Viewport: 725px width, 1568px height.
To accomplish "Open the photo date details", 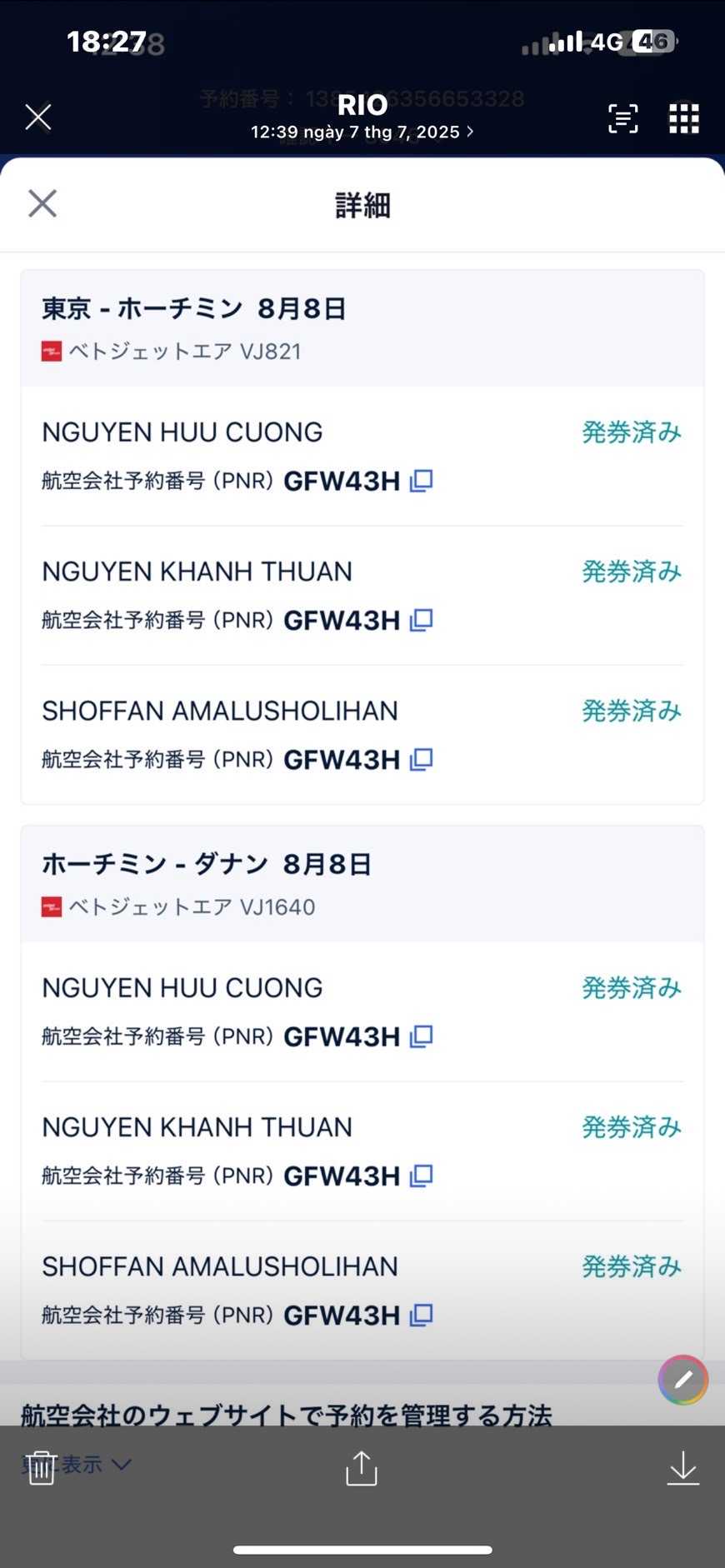I will coord(362,132).
